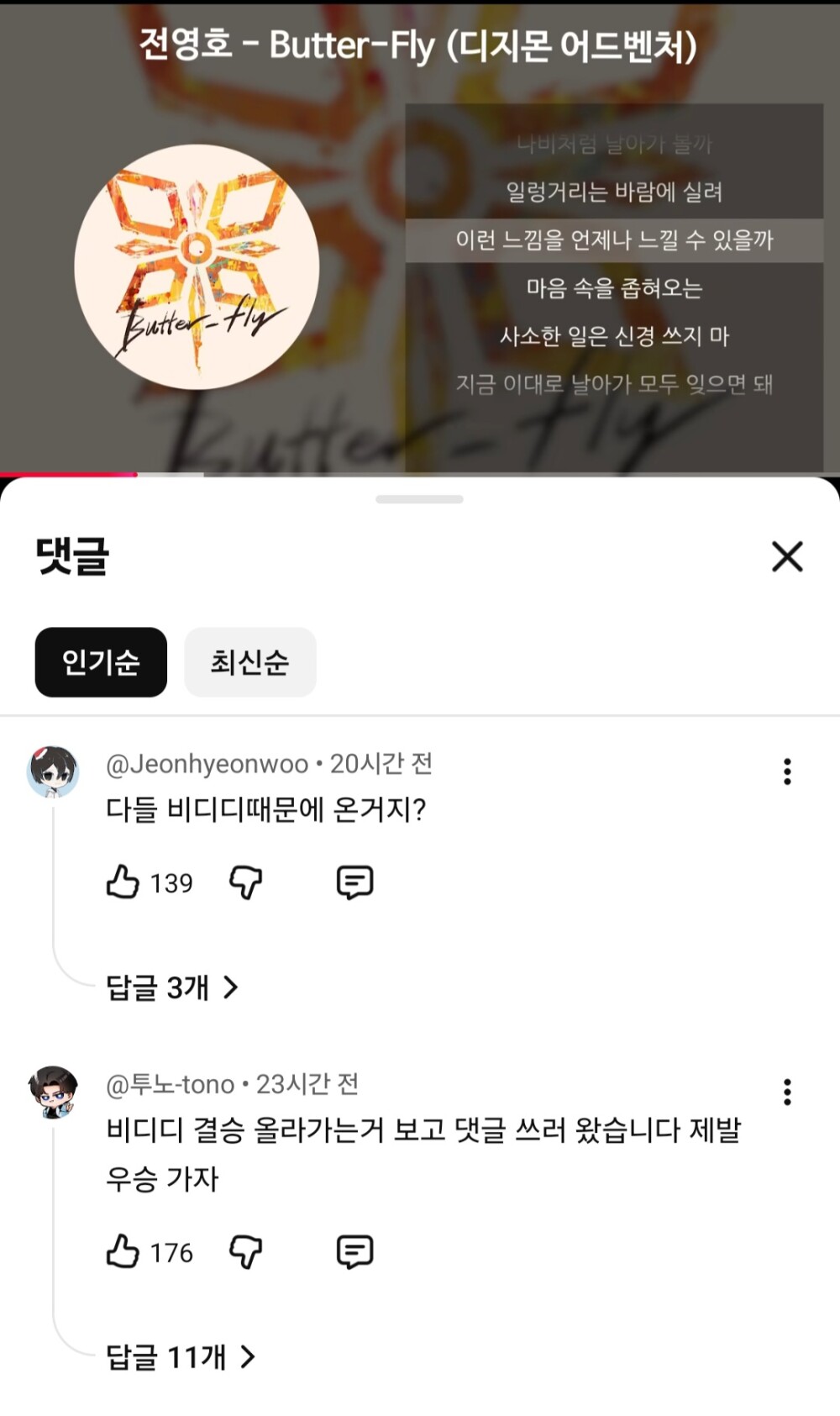This screenshot has height=1416, width=840.
Task: Expand 답글 3개 replies
Action: coord(172,987)
